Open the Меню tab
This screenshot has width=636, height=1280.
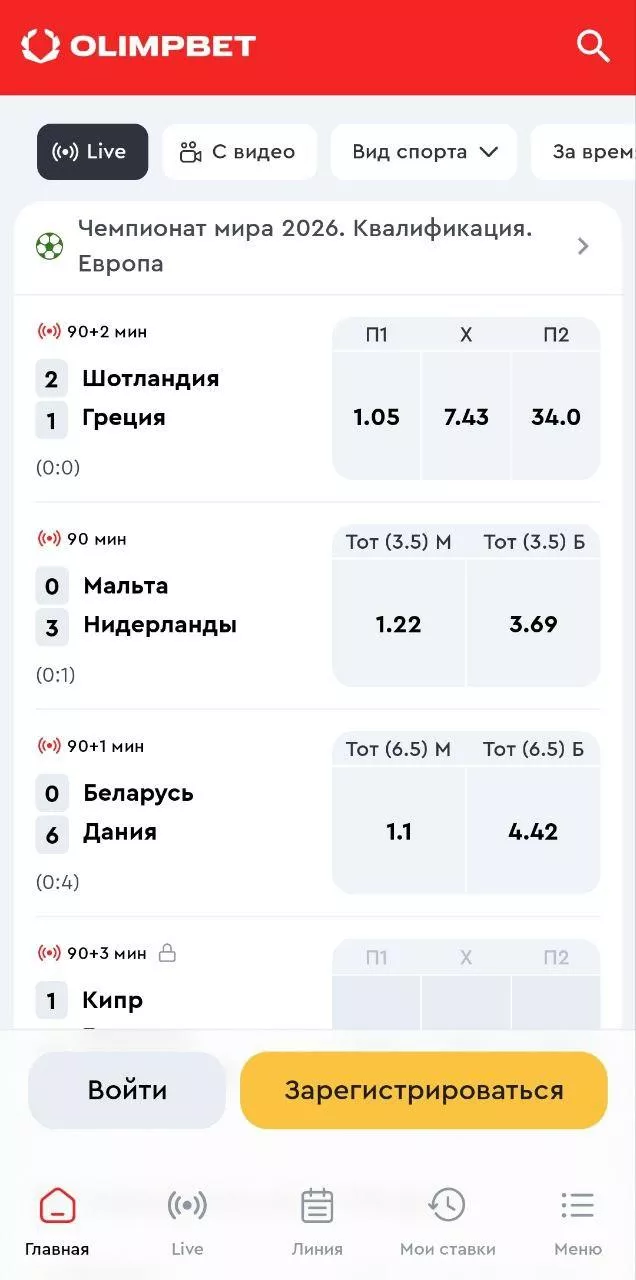(x=578, y=1222)
